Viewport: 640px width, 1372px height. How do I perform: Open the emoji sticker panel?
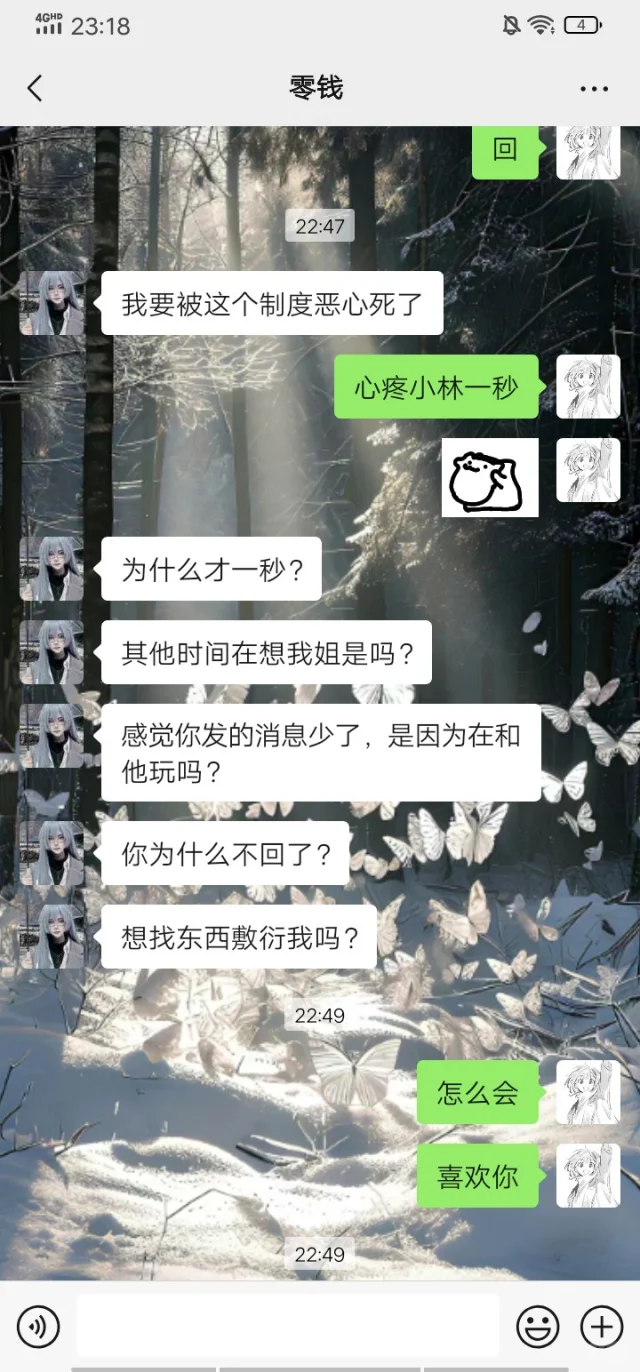coord(537,1327)
